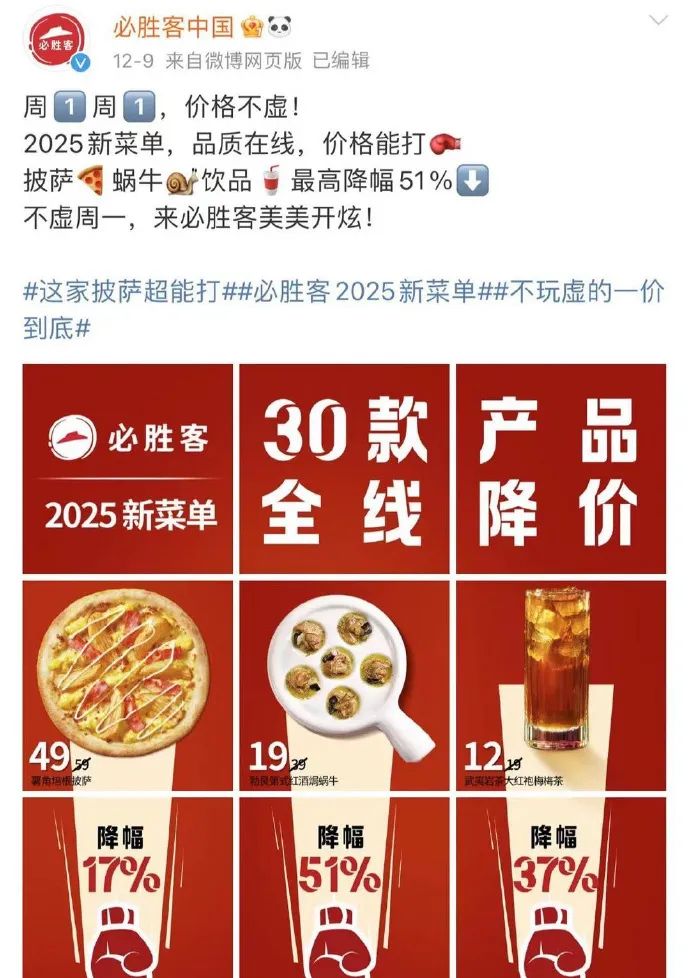Open the 降幅51% image tile
689x978 pixels.
pos(344,885)
